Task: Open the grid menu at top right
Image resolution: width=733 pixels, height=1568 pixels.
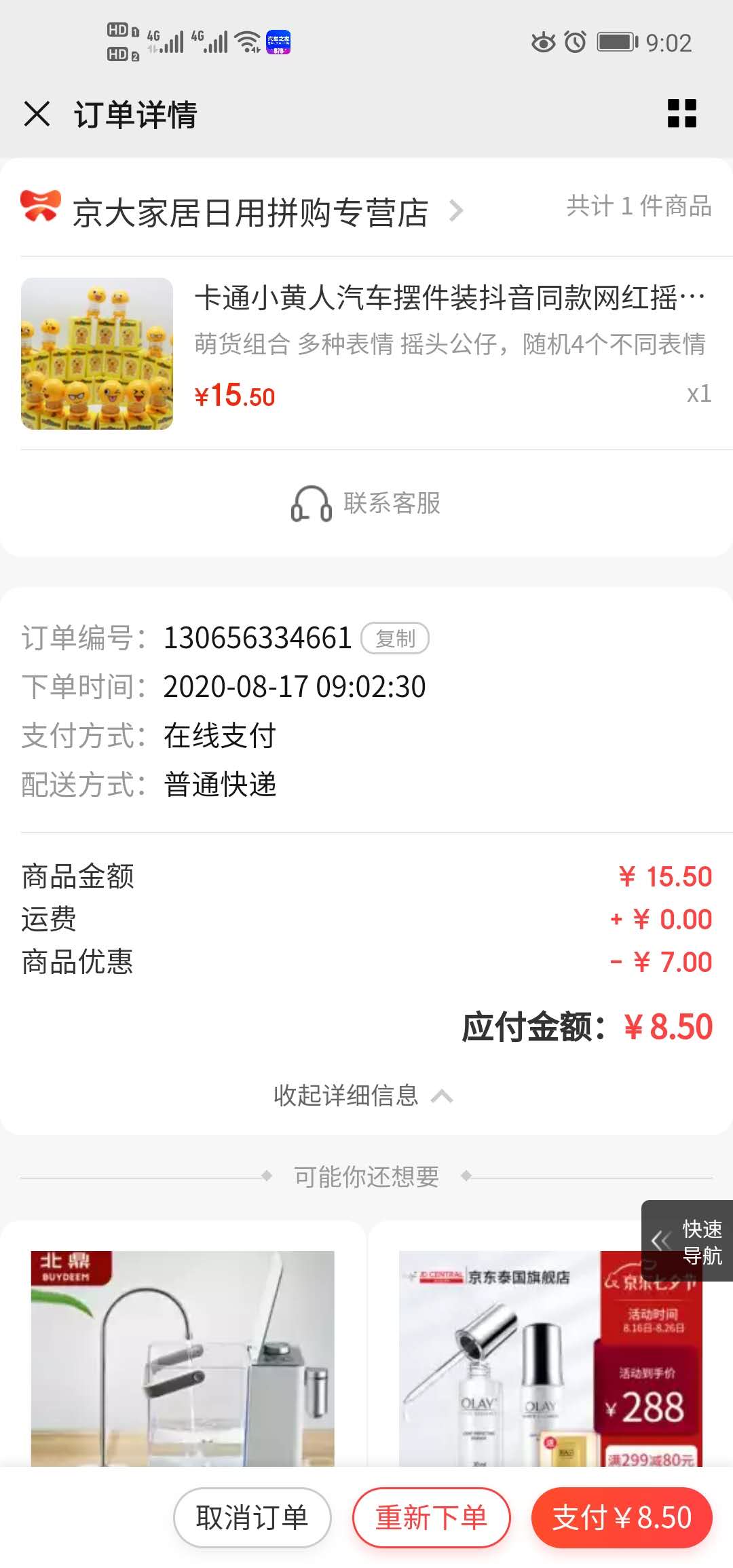Action: point(683,114)
